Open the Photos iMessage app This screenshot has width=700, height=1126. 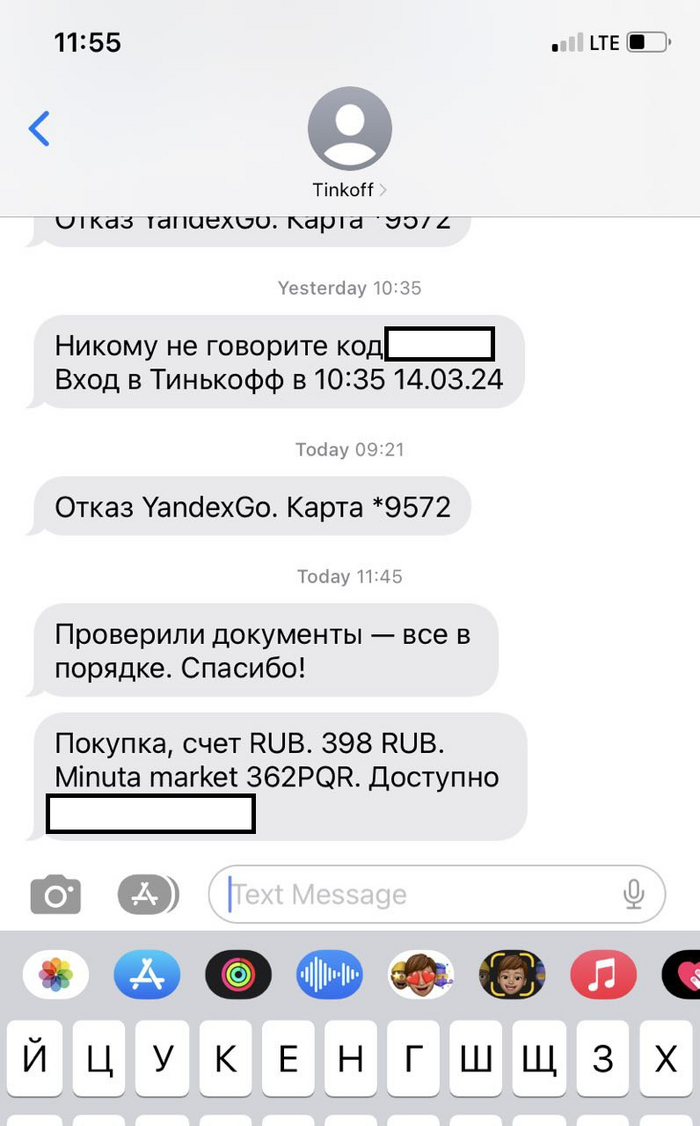click(x=56, y=974)
